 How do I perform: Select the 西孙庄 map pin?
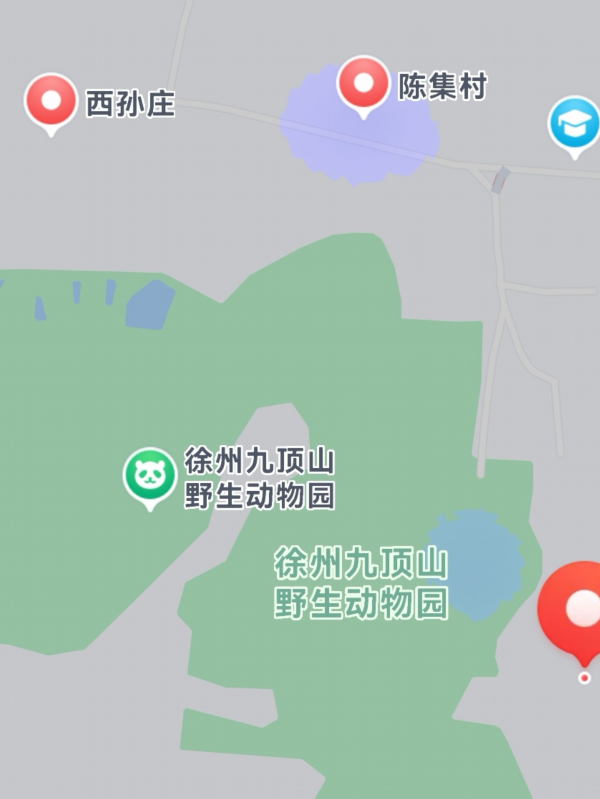[50, 100]
